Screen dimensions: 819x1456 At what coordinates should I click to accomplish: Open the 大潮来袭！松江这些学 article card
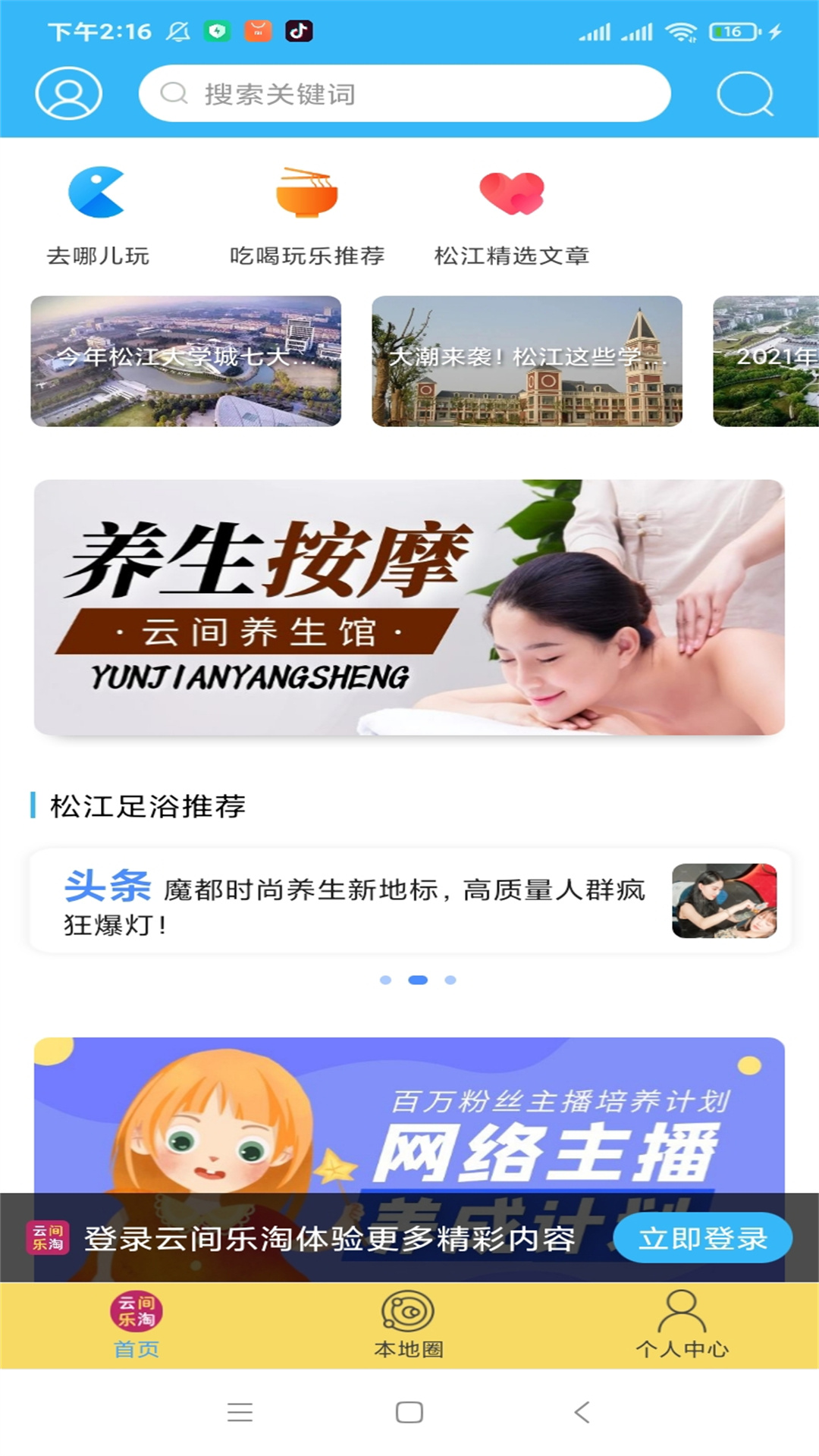527,361
